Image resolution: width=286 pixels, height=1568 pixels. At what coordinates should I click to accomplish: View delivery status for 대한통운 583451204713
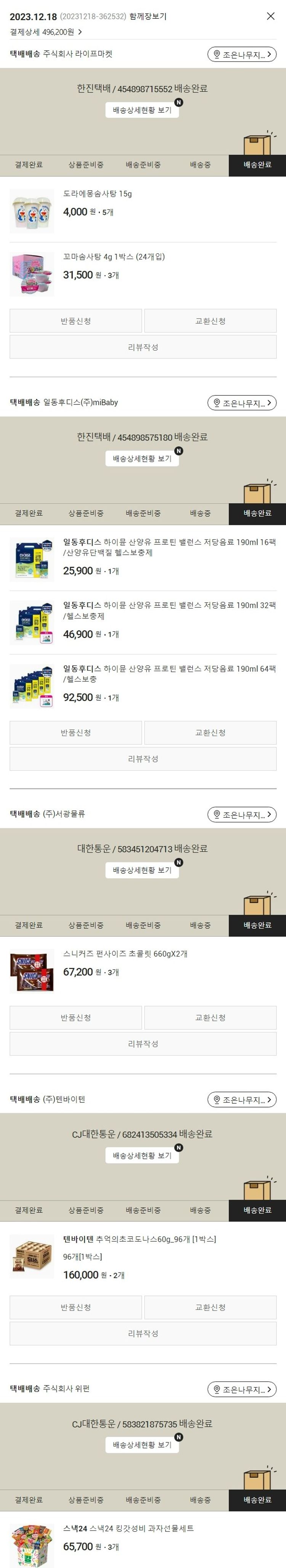tap(142, 870)
